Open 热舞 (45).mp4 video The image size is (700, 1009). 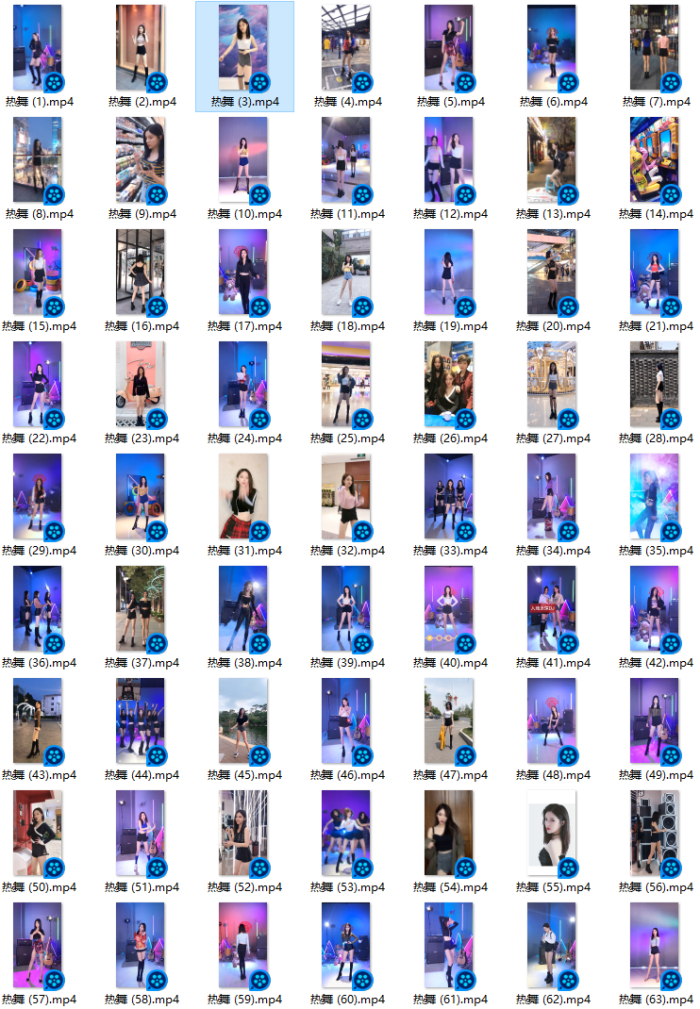coord(244,720)
